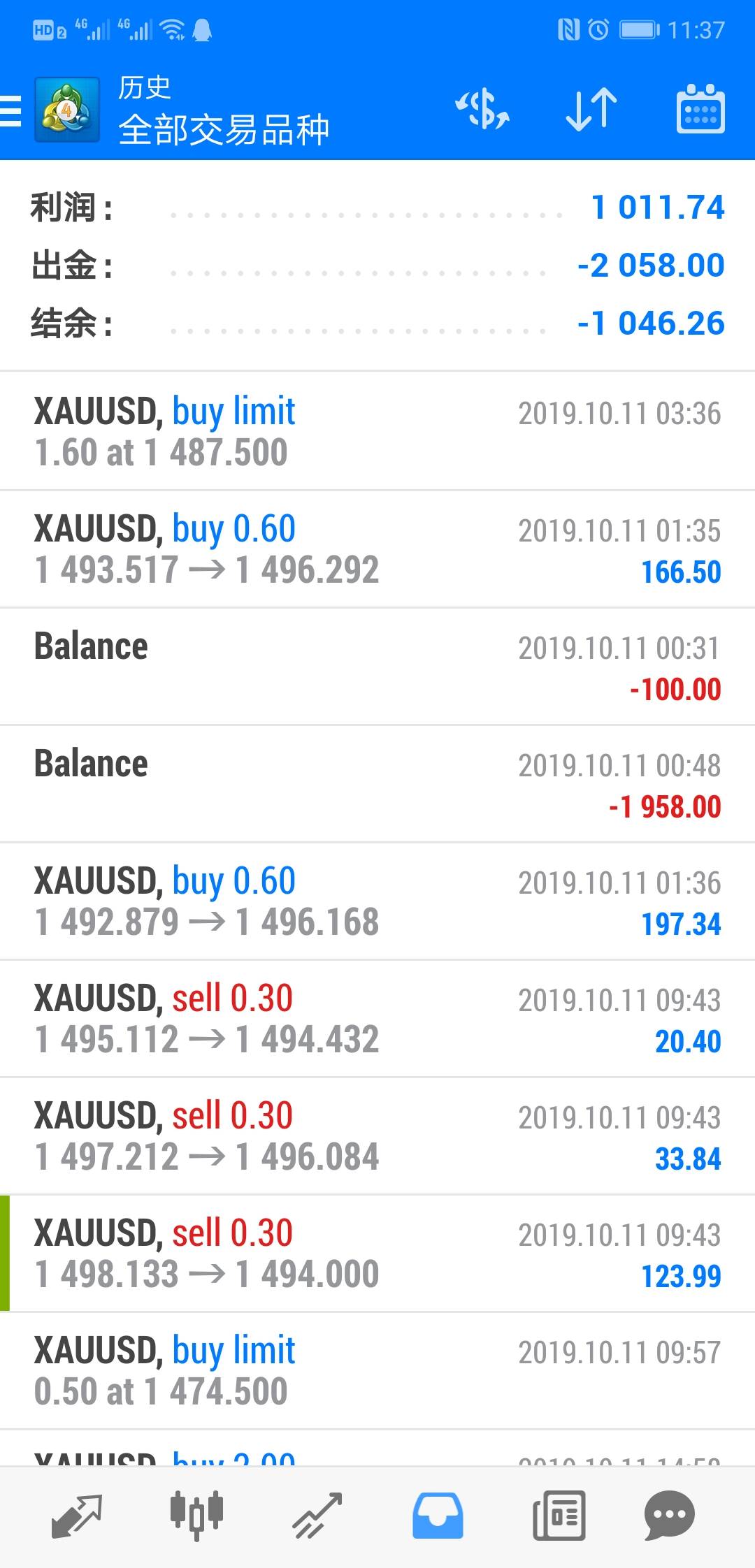Open the buy 0.60 trade with 166.50 profit
Screen dimensions: 755x1568
(377, 549)
